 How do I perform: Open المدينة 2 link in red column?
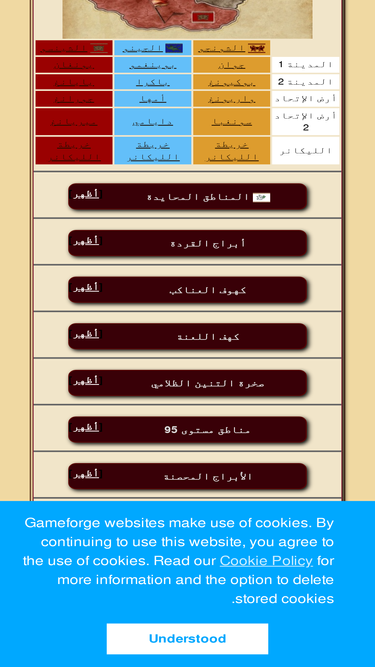pyautogui.click(x=74, y=82)
